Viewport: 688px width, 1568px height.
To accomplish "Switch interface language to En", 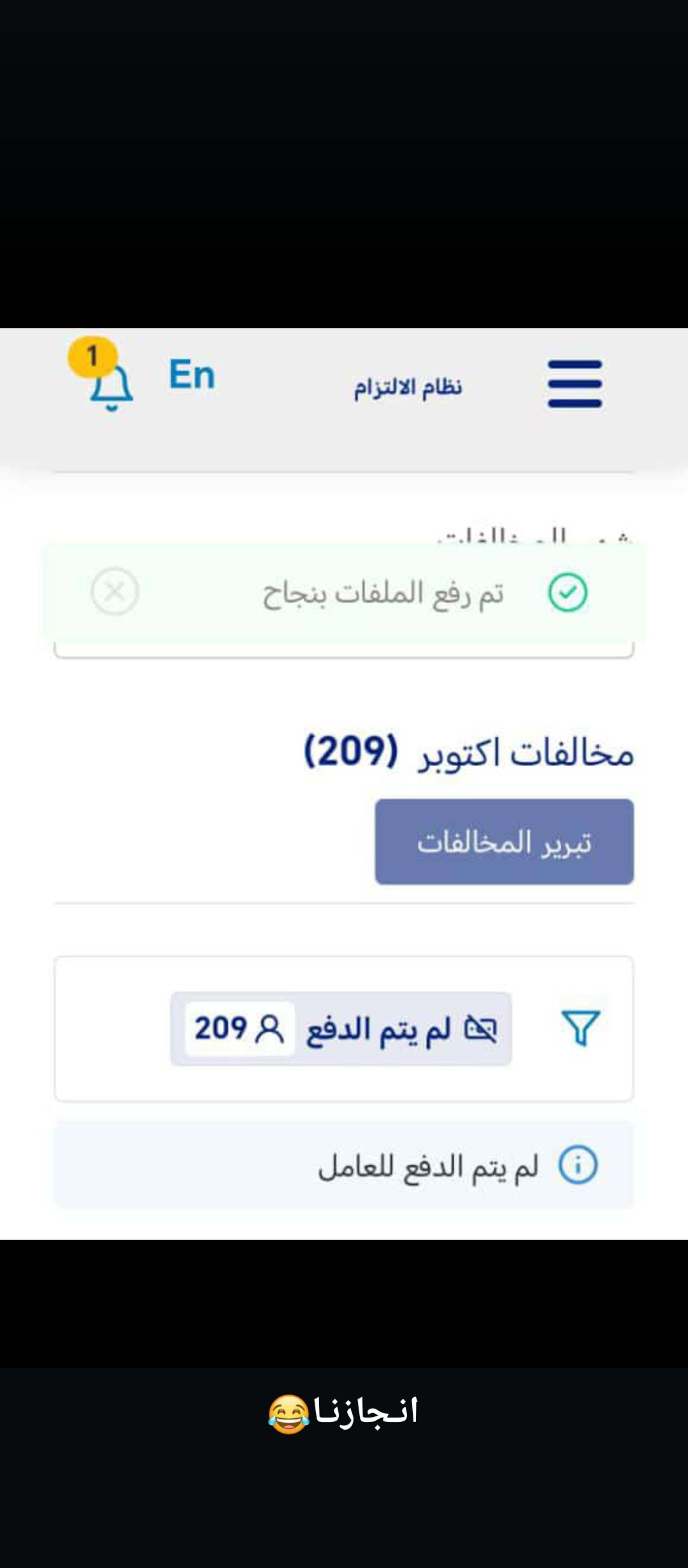I will [x=191, y=375].
